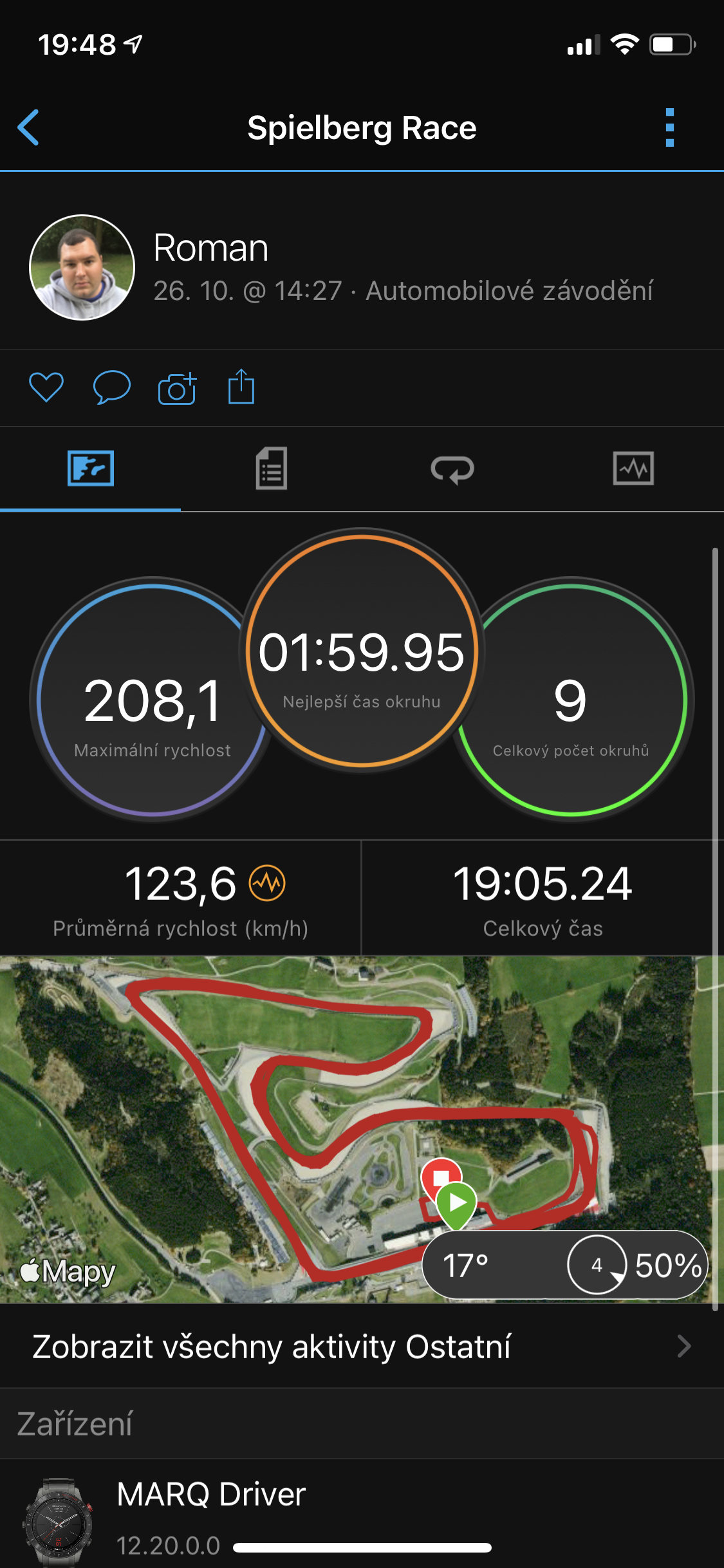The image size is (724, 1568).
Task: Tap the average speed insight icon
Action: [x=268, y=883]
